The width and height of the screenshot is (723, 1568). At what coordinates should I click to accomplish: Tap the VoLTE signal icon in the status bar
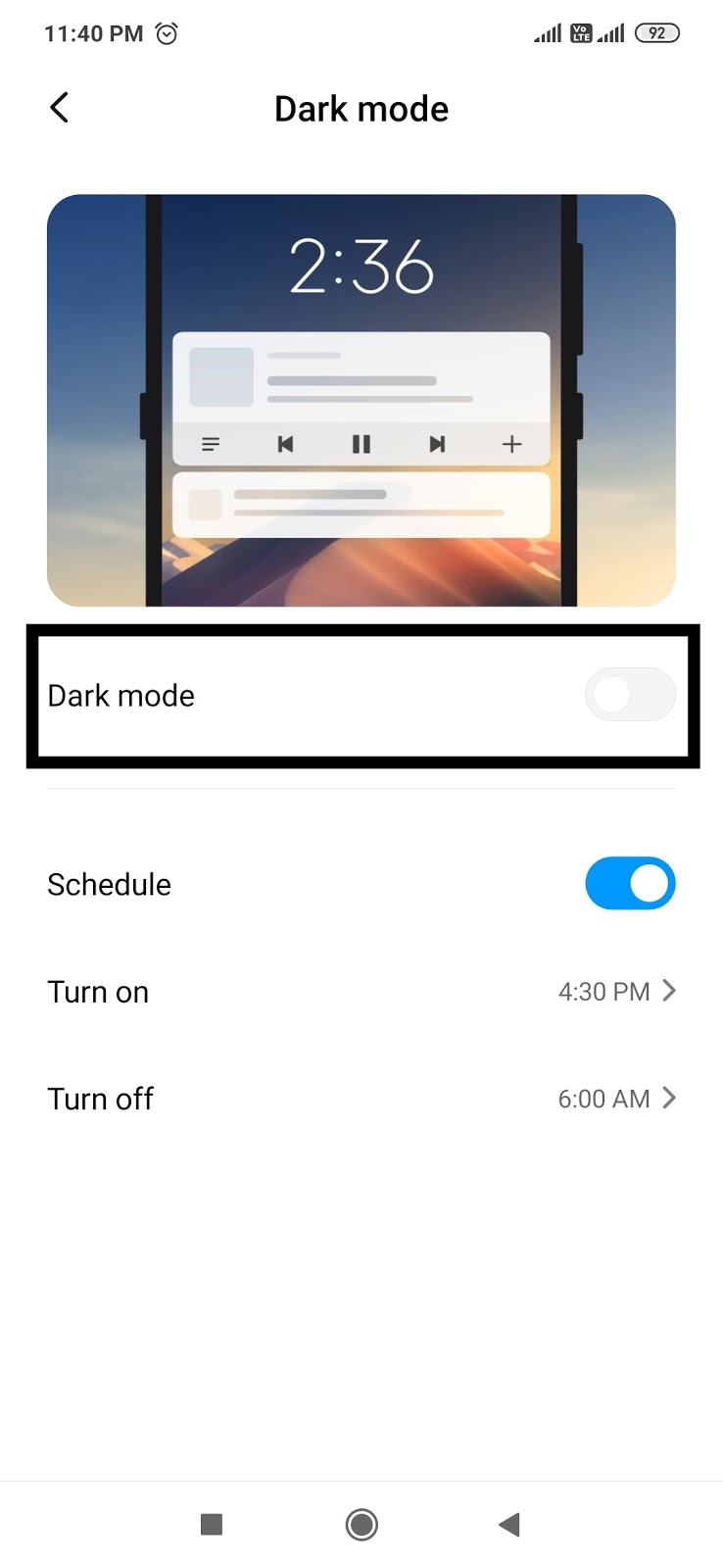pos(580,32)
